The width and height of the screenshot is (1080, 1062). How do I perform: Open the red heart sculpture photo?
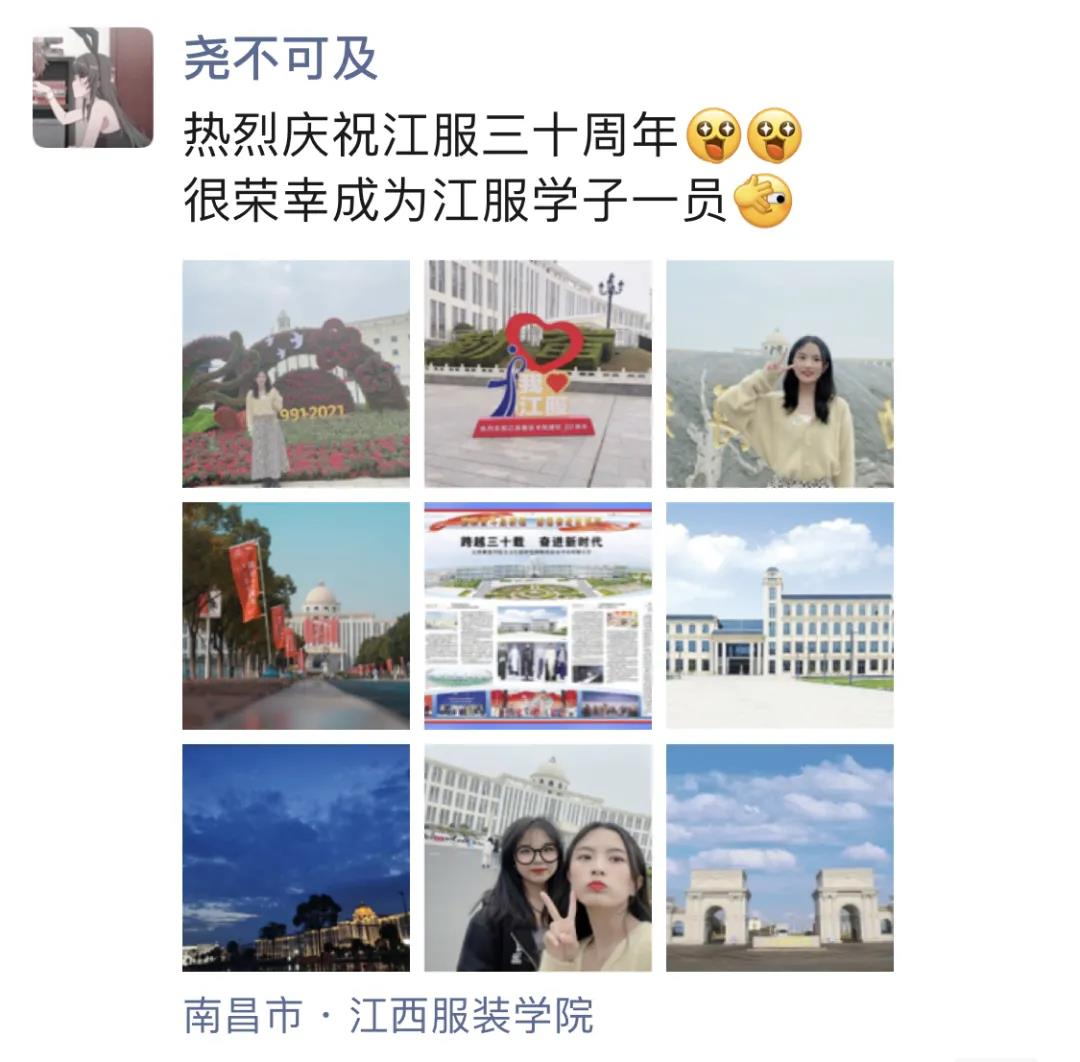[x=538, y=374]
